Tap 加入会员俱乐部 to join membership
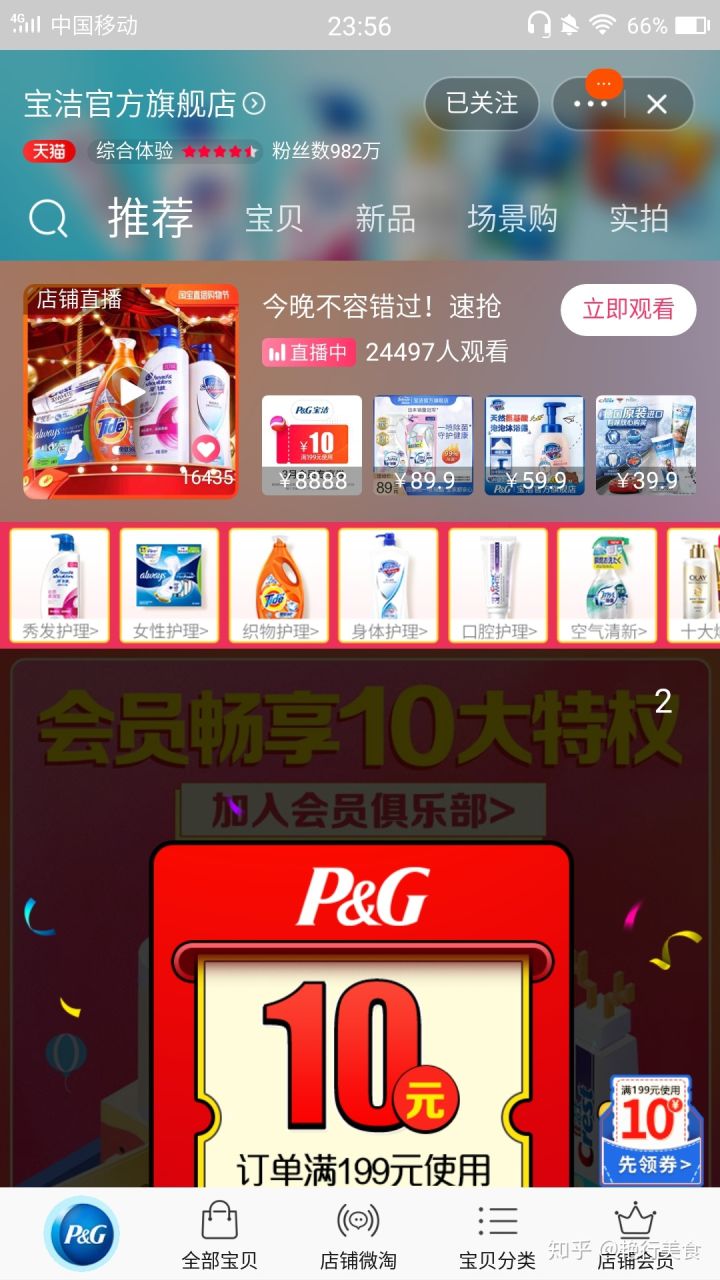The height and width of the screenshot is (1280, 720). (x=362, y=811)
